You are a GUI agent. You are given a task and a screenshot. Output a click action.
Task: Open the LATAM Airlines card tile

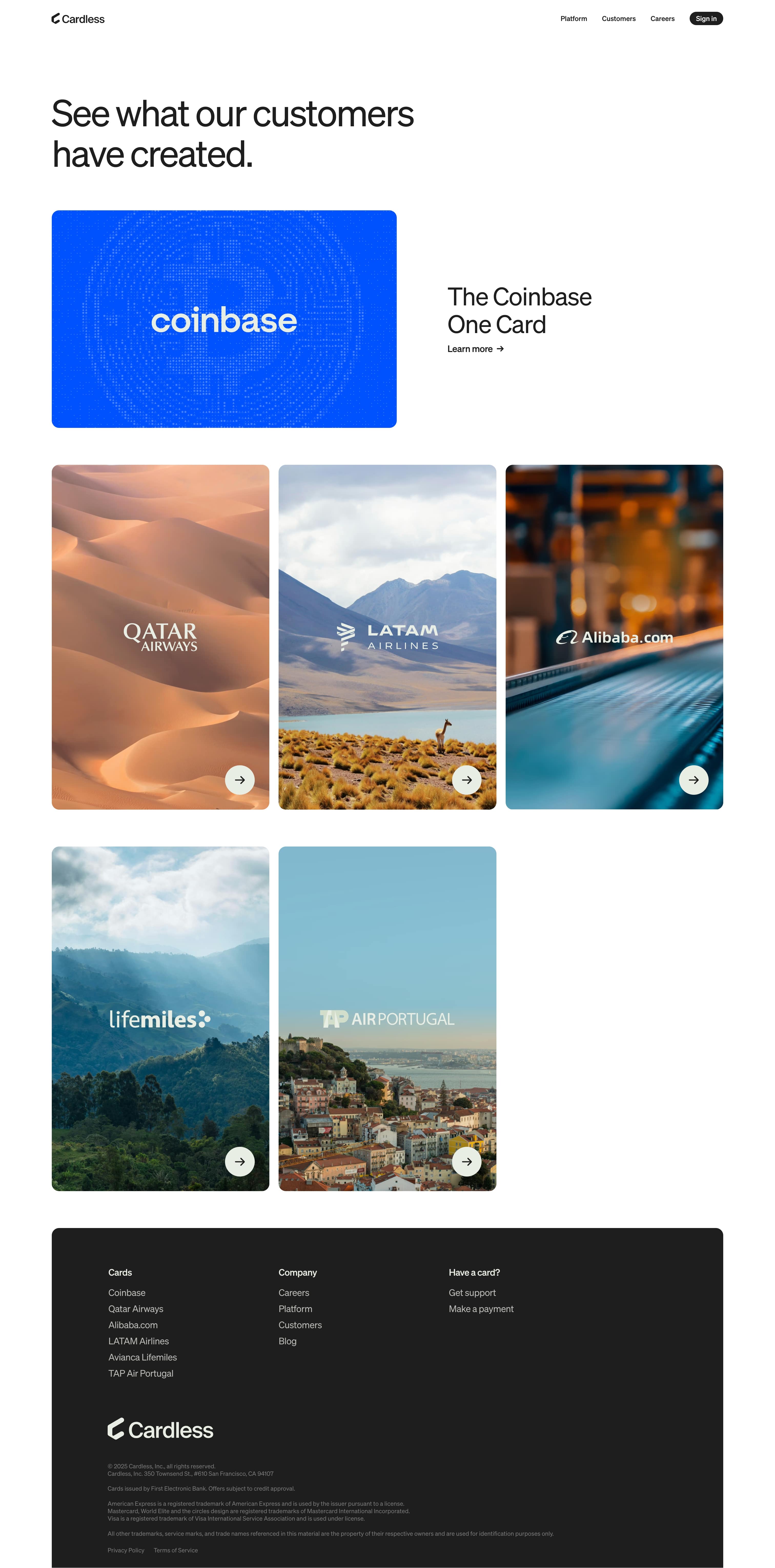coord(387,637)
